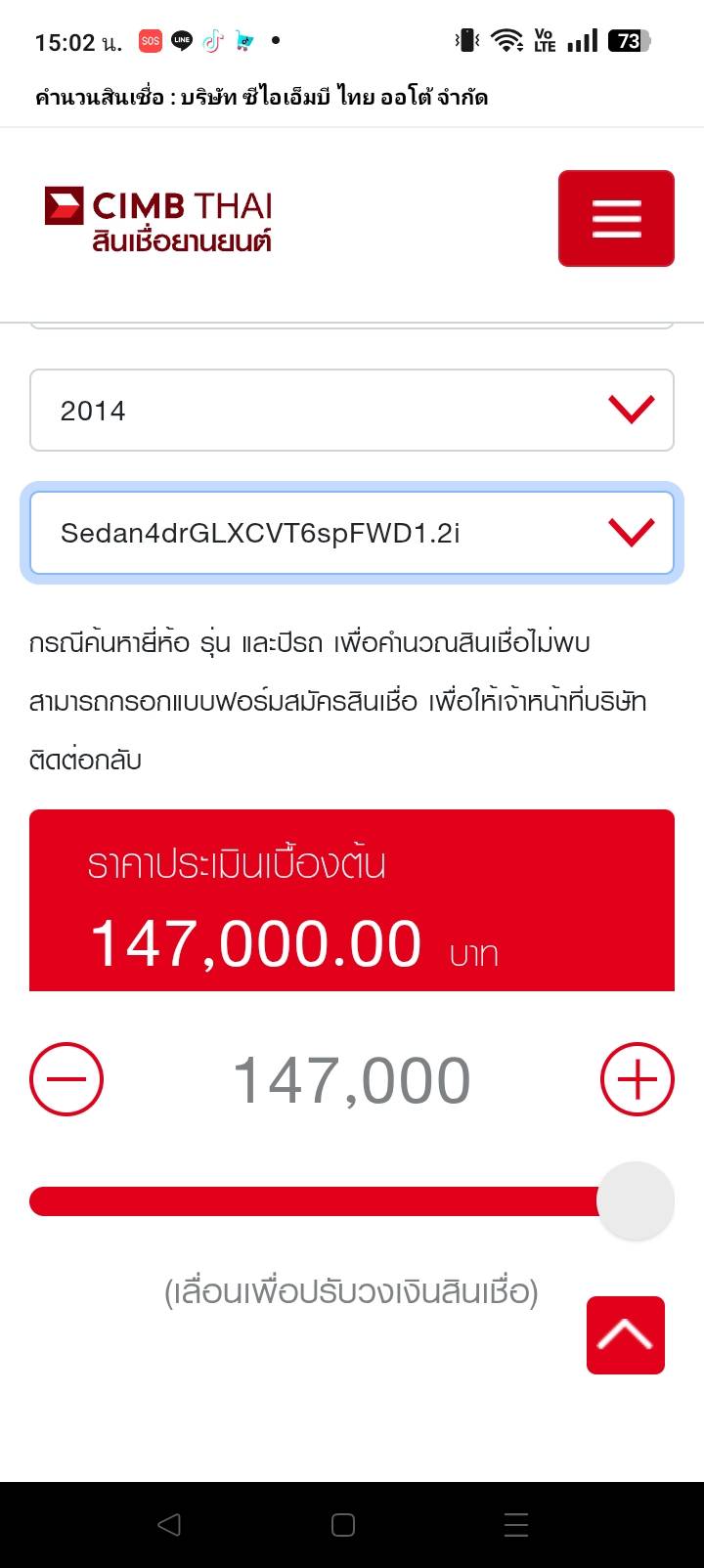Increase loan amount with plus button
Screen dimensions: 704x1568
click(637, 1079)
